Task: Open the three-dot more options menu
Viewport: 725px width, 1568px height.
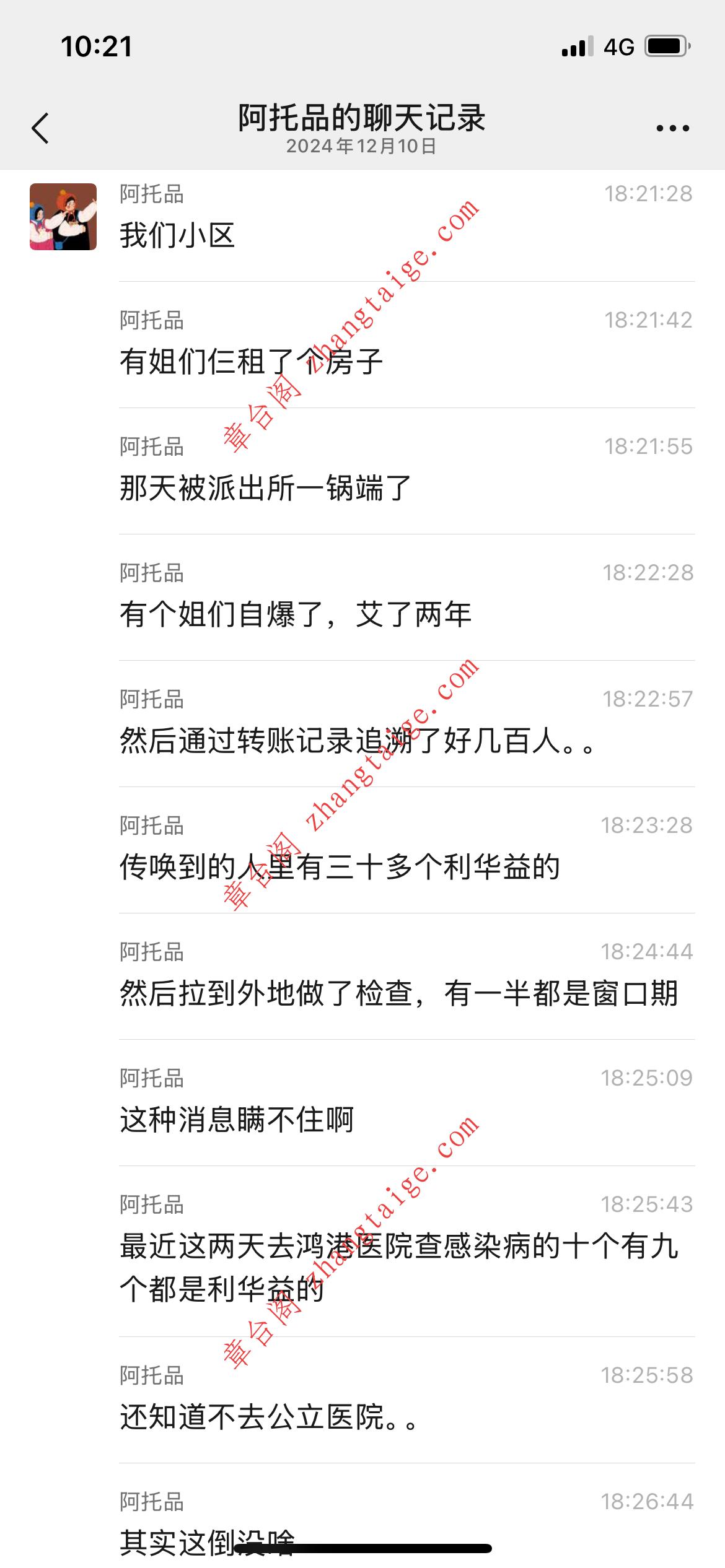Action: click(x=672, y=128)
